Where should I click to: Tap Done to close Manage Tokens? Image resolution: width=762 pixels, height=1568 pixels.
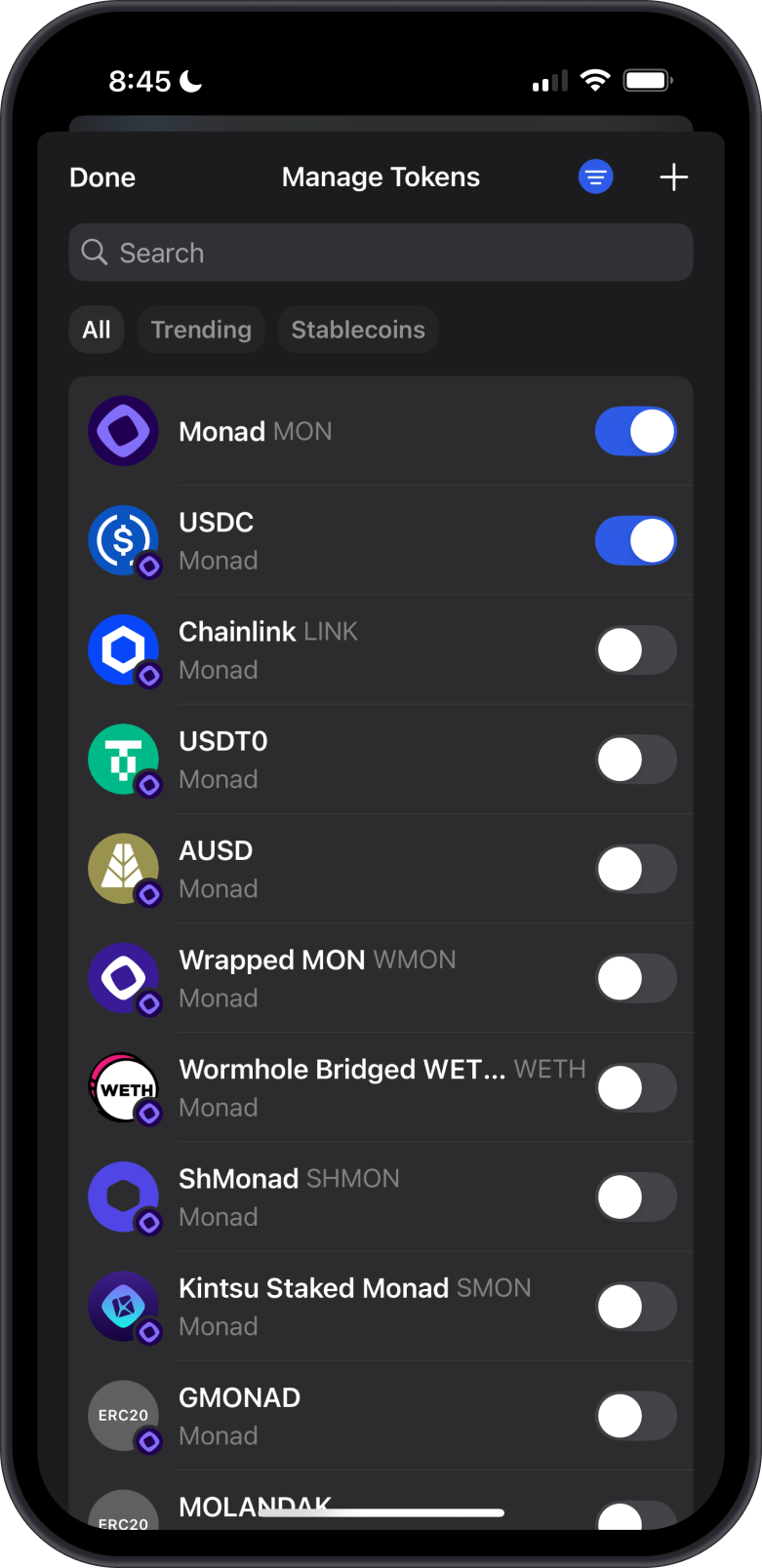[x=101, y=176]
